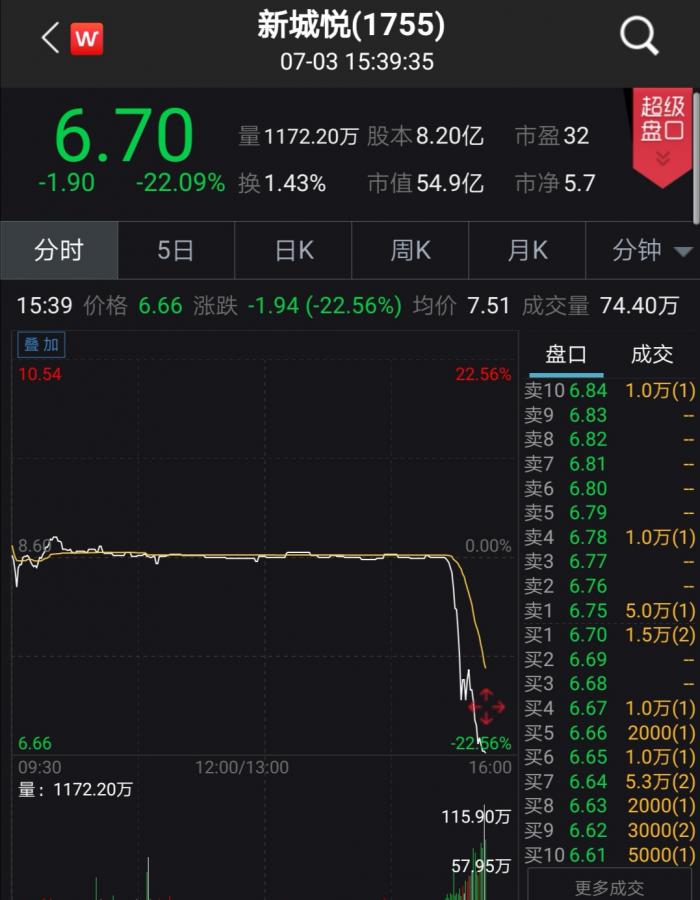This screenshot has width=700, height=900.
Task: Open the 分钟 dropdown
Action: (652, 250)
